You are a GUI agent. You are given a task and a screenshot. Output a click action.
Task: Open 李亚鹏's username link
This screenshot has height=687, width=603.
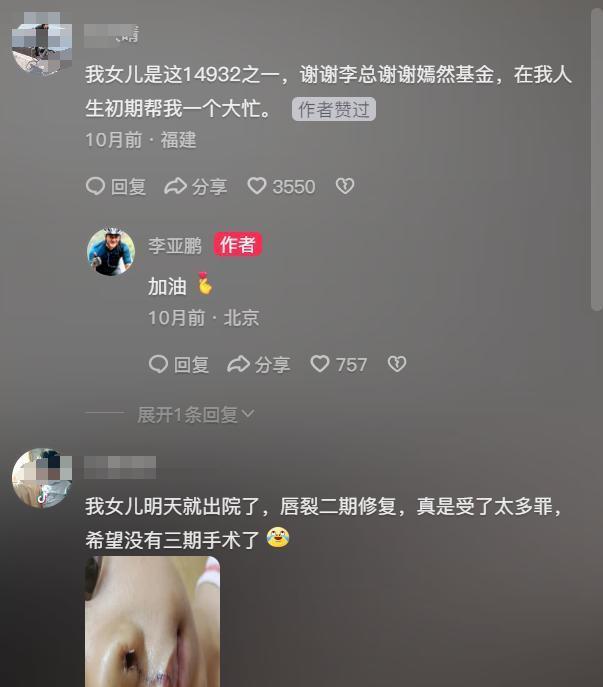point(175,246)
